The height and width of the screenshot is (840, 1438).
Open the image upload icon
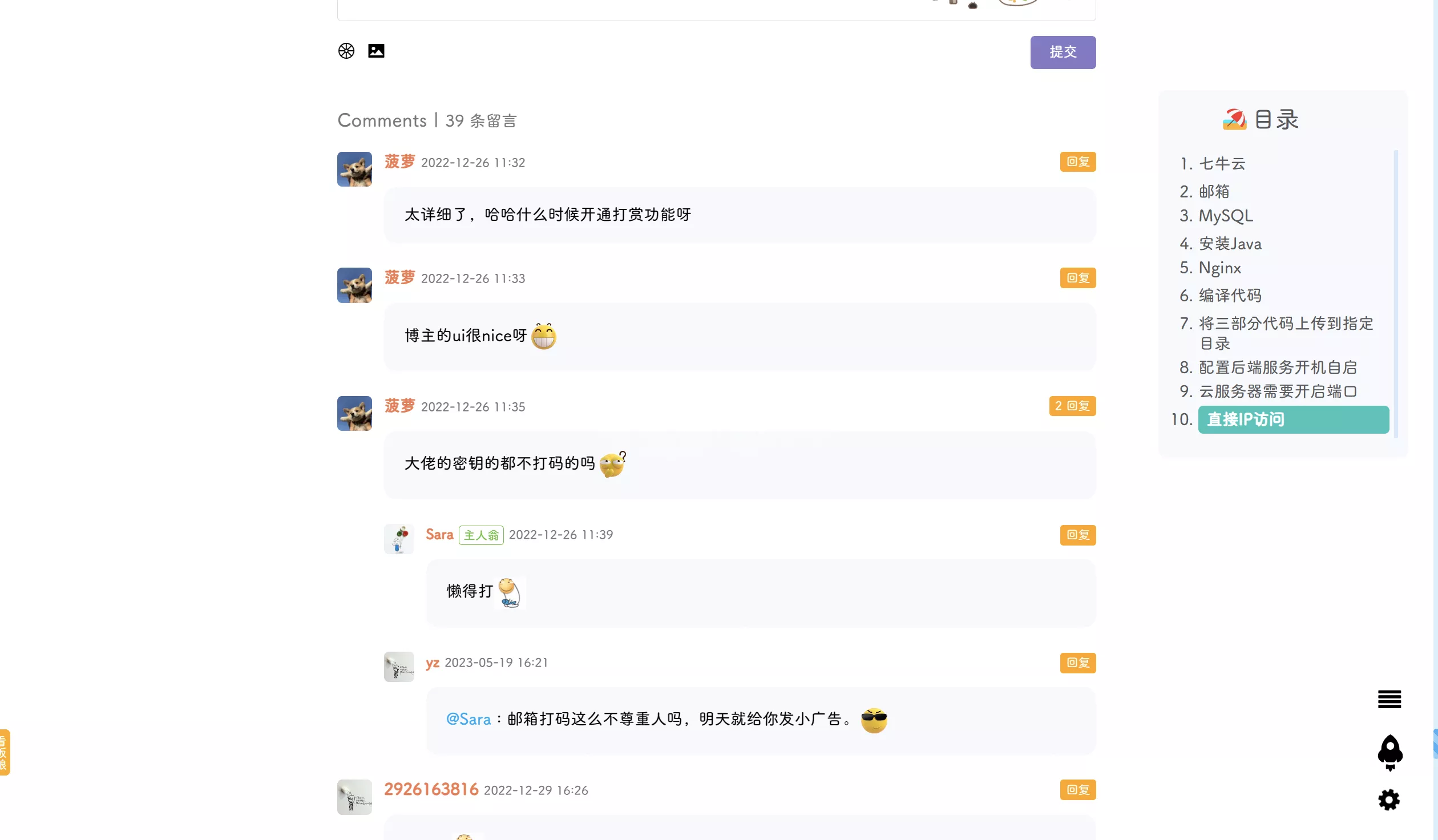click(376, 51)
